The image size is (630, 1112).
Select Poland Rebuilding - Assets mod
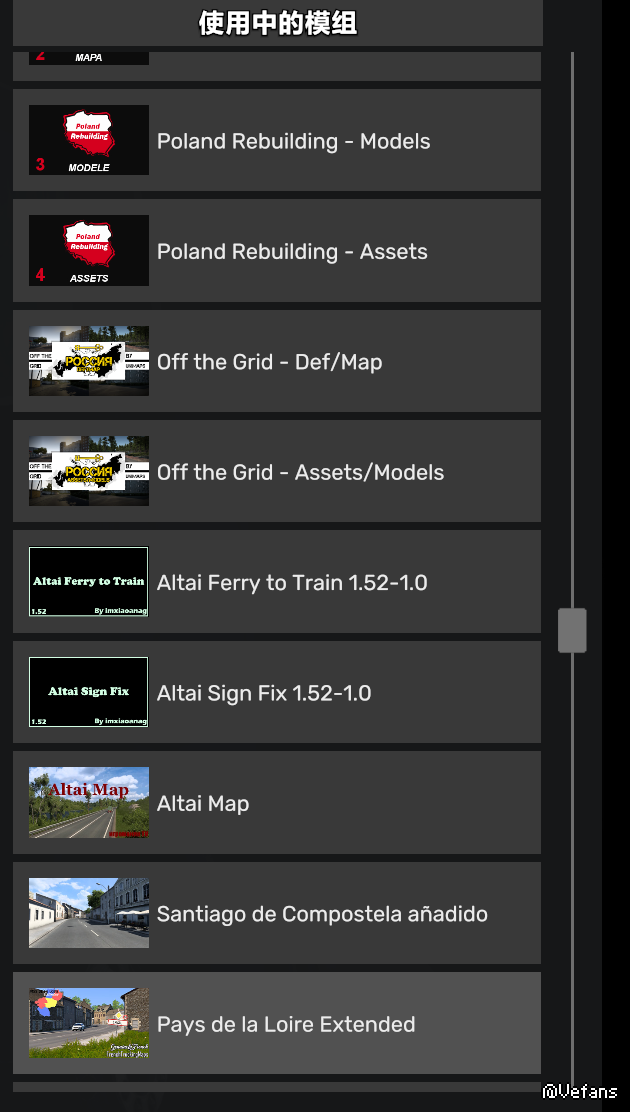coord(277,251)
